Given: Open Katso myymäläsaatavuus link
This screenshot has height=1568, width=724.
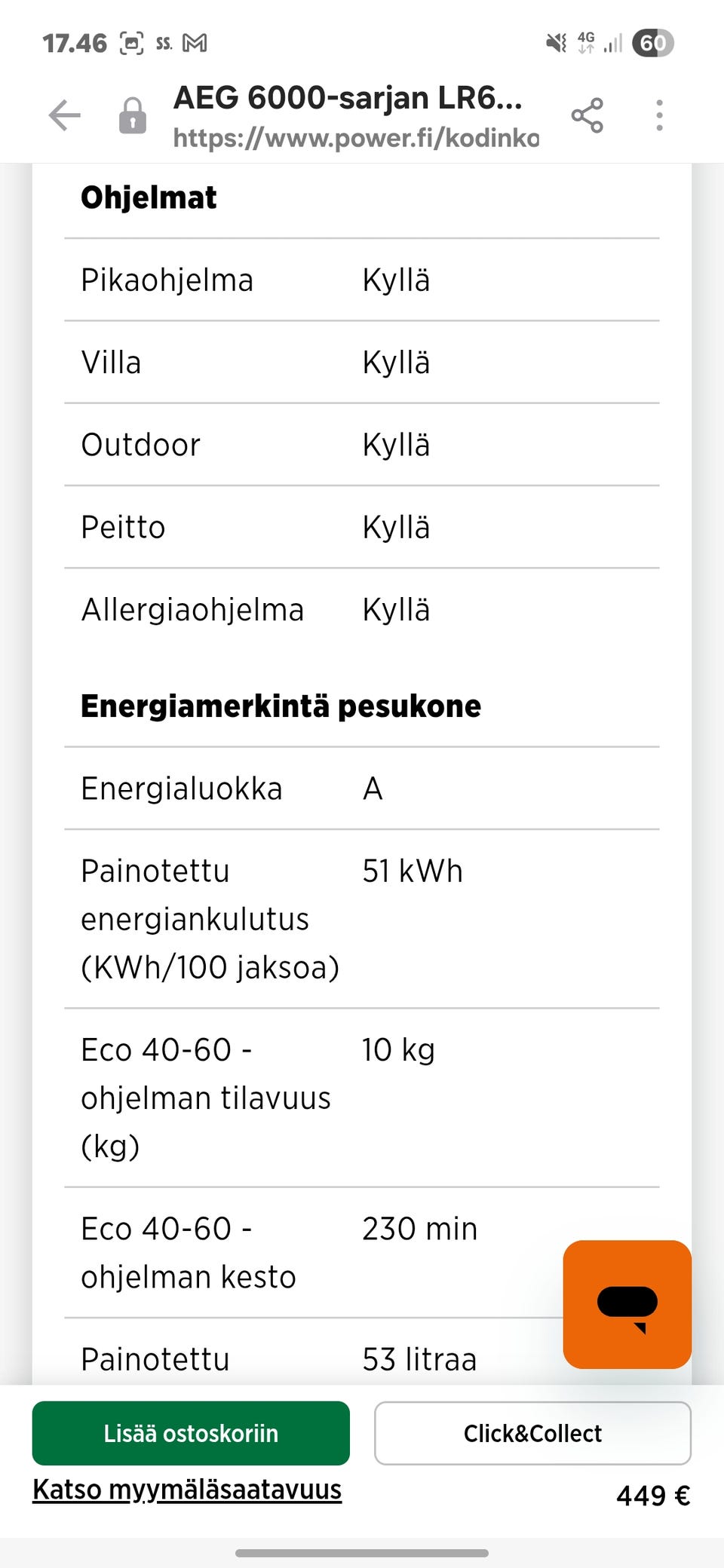Looking at the screenshot, I should 186,1490.
